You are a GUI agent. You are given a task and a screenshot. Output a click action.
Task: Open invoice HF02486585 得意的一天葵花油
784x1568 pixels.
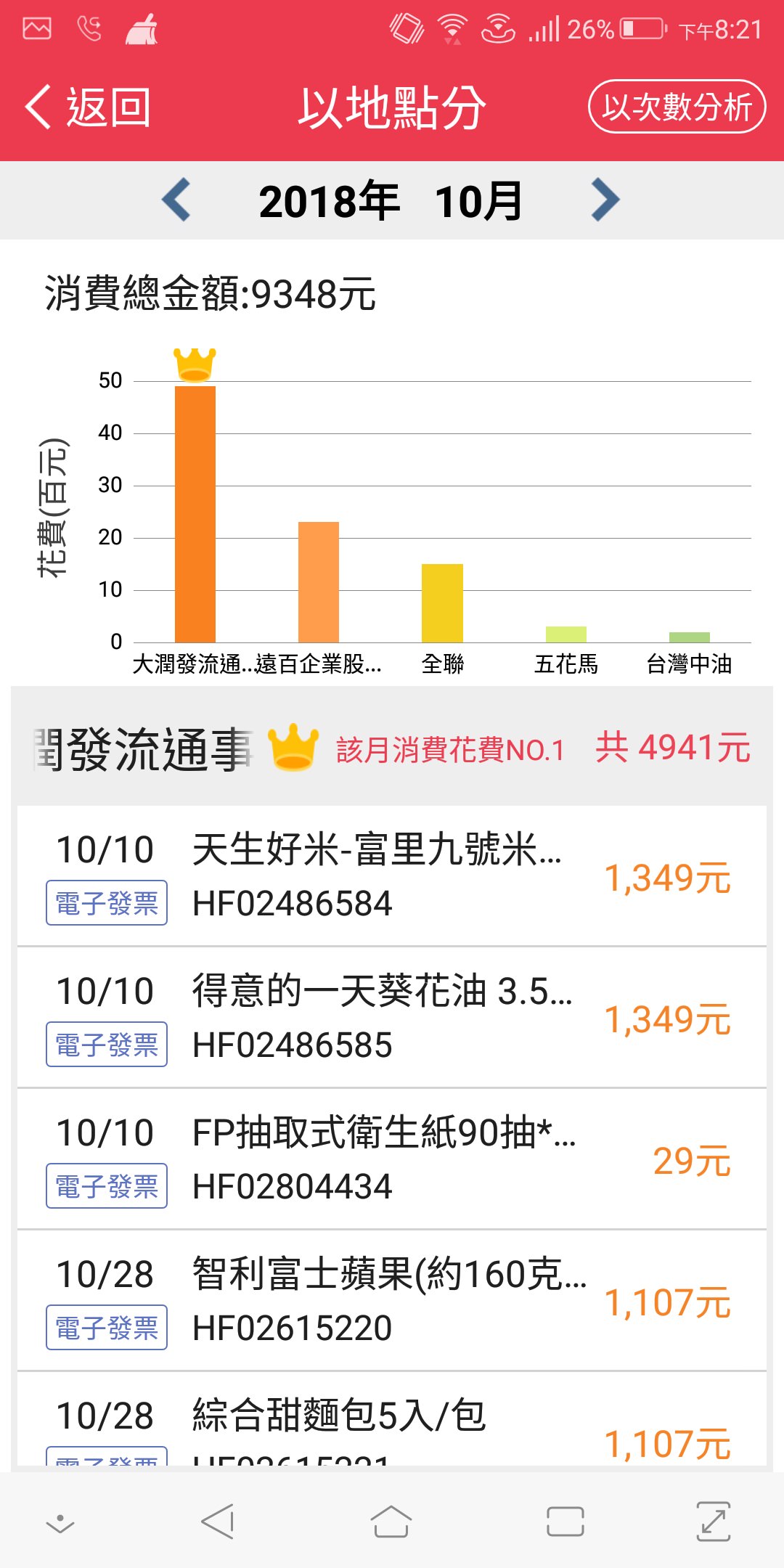[392, 1018]
